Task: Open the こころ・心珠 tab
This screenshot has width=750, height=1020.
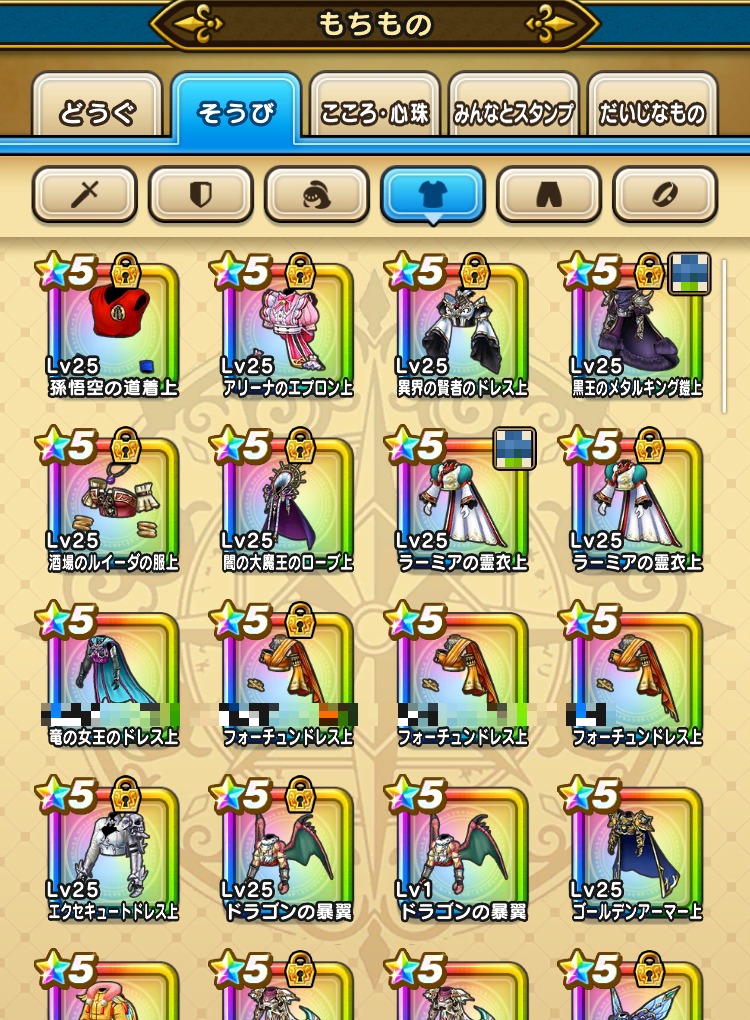Action: 375,111
